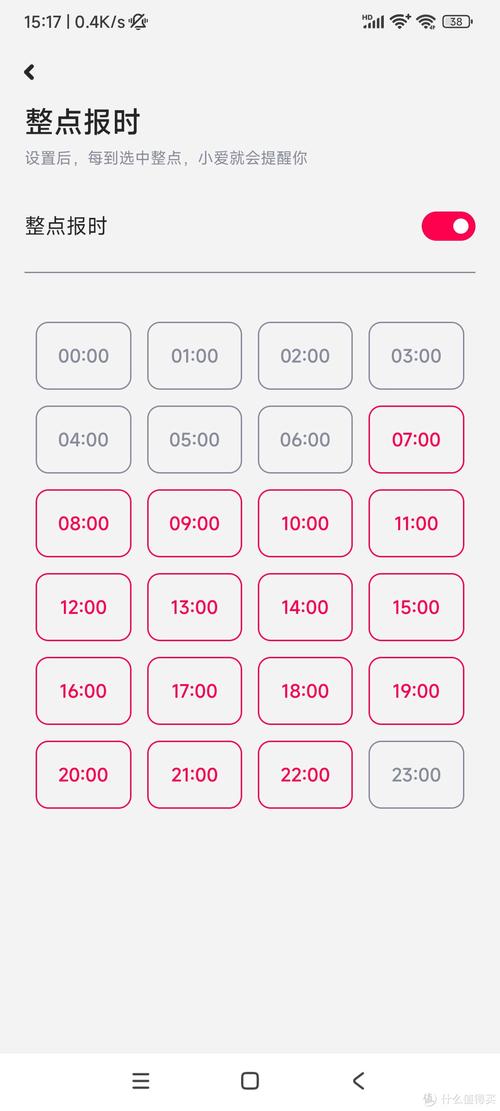Enable the 23:00 hourly chime
The image size is (500, 1111).
416,774
